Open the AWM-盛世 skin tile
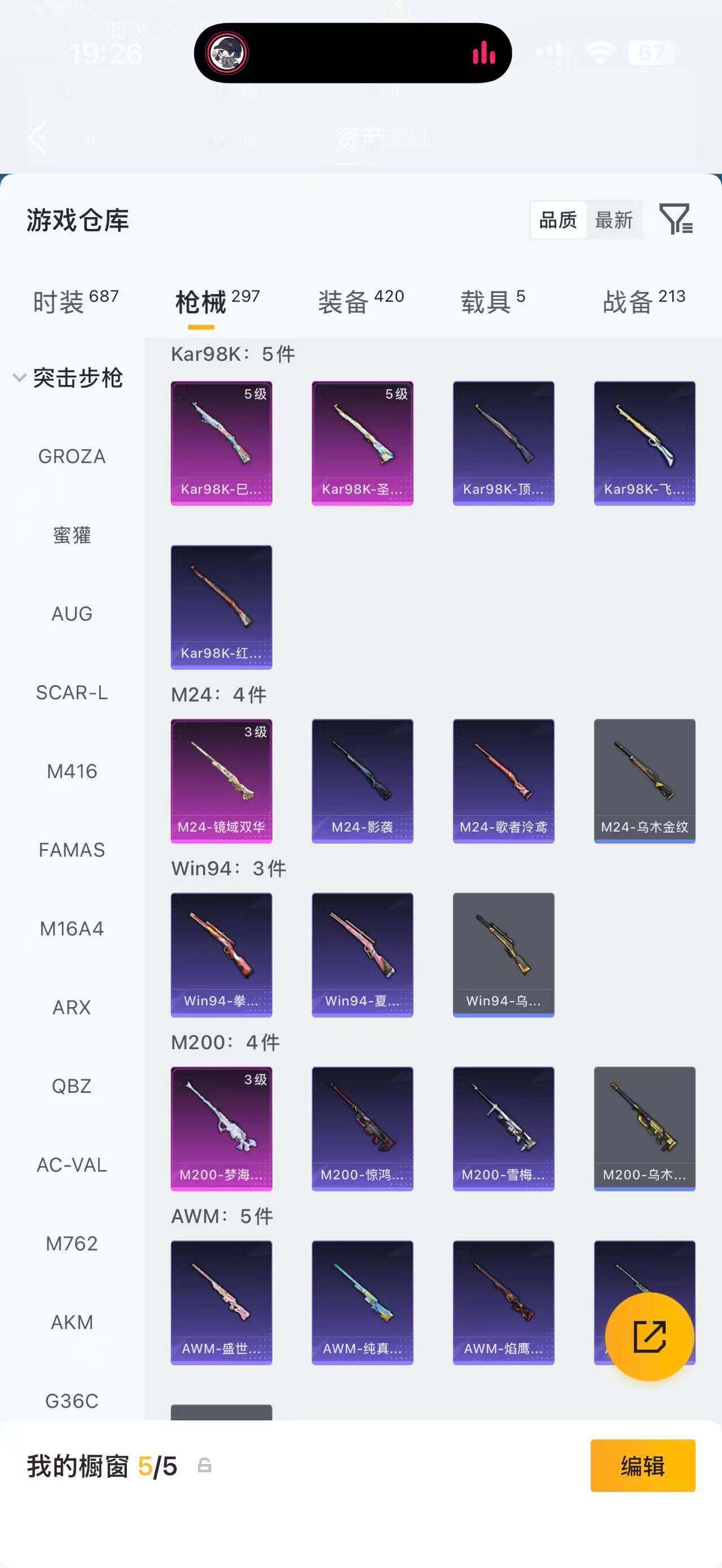 222,1302
